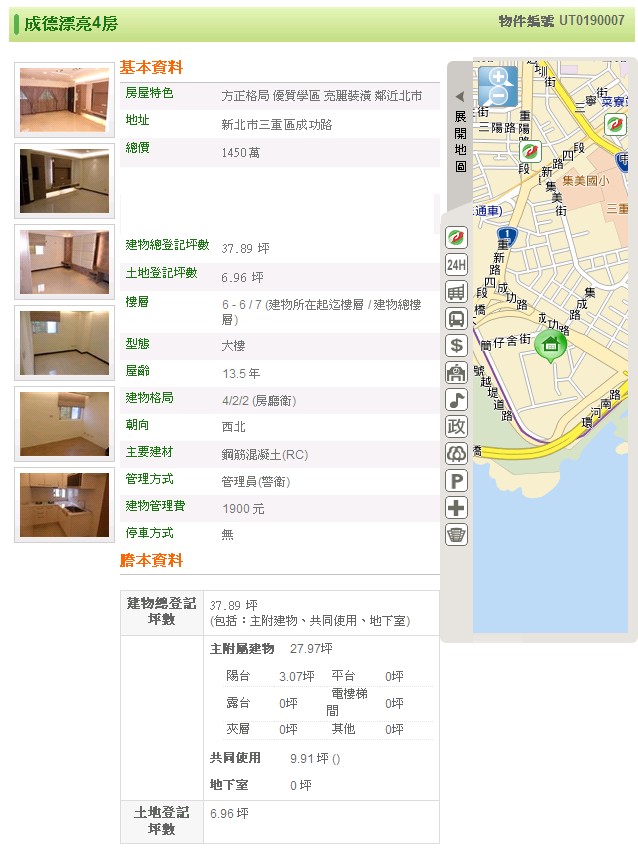Image resolution: width=638 pixels, height=854 pixels.
Task: Show schools on the map
Action: click(x=456, y=373)
